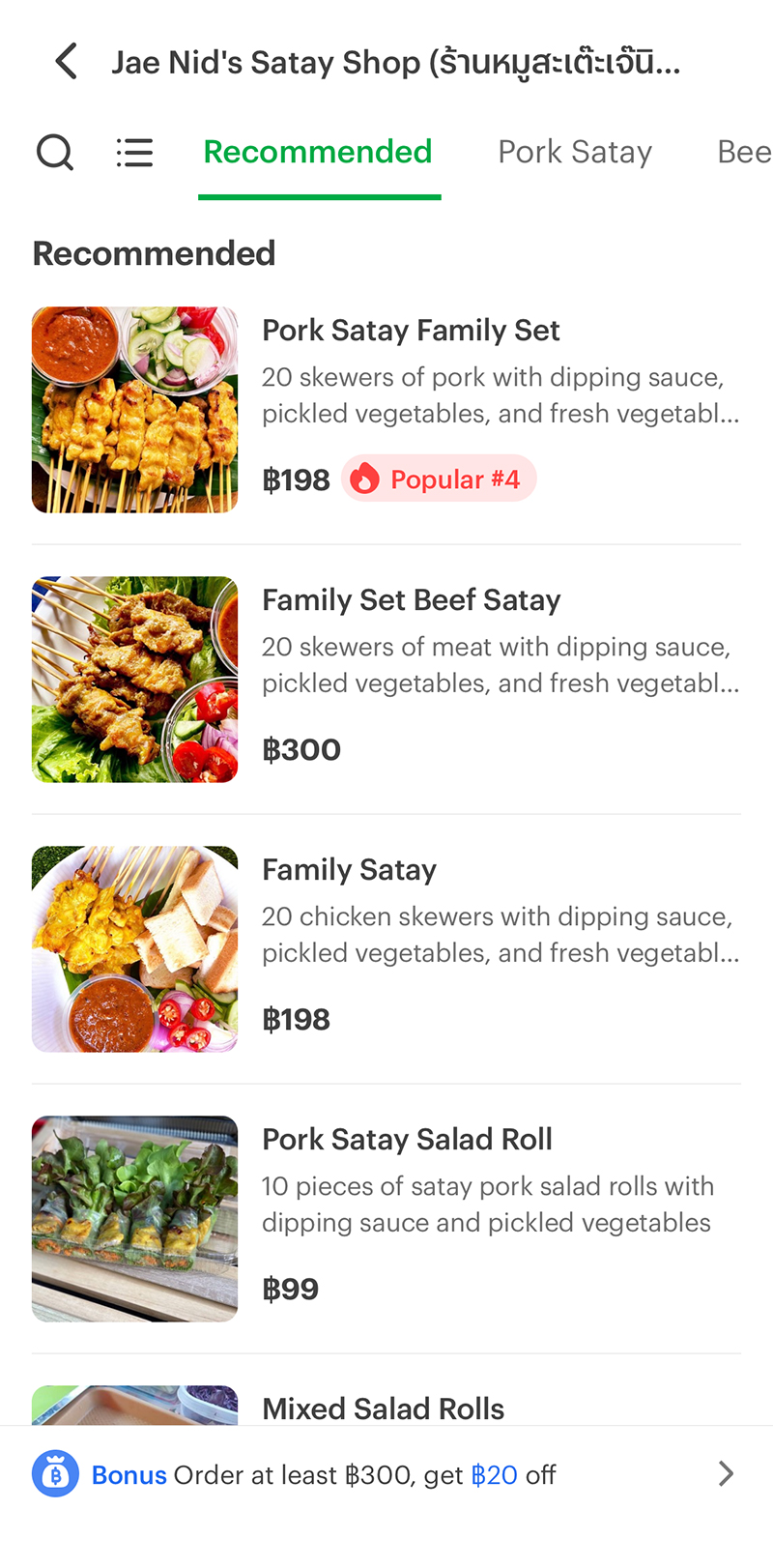Select the Recommended tab
This screenshot has height=1568, width=773.
[318, 153]
